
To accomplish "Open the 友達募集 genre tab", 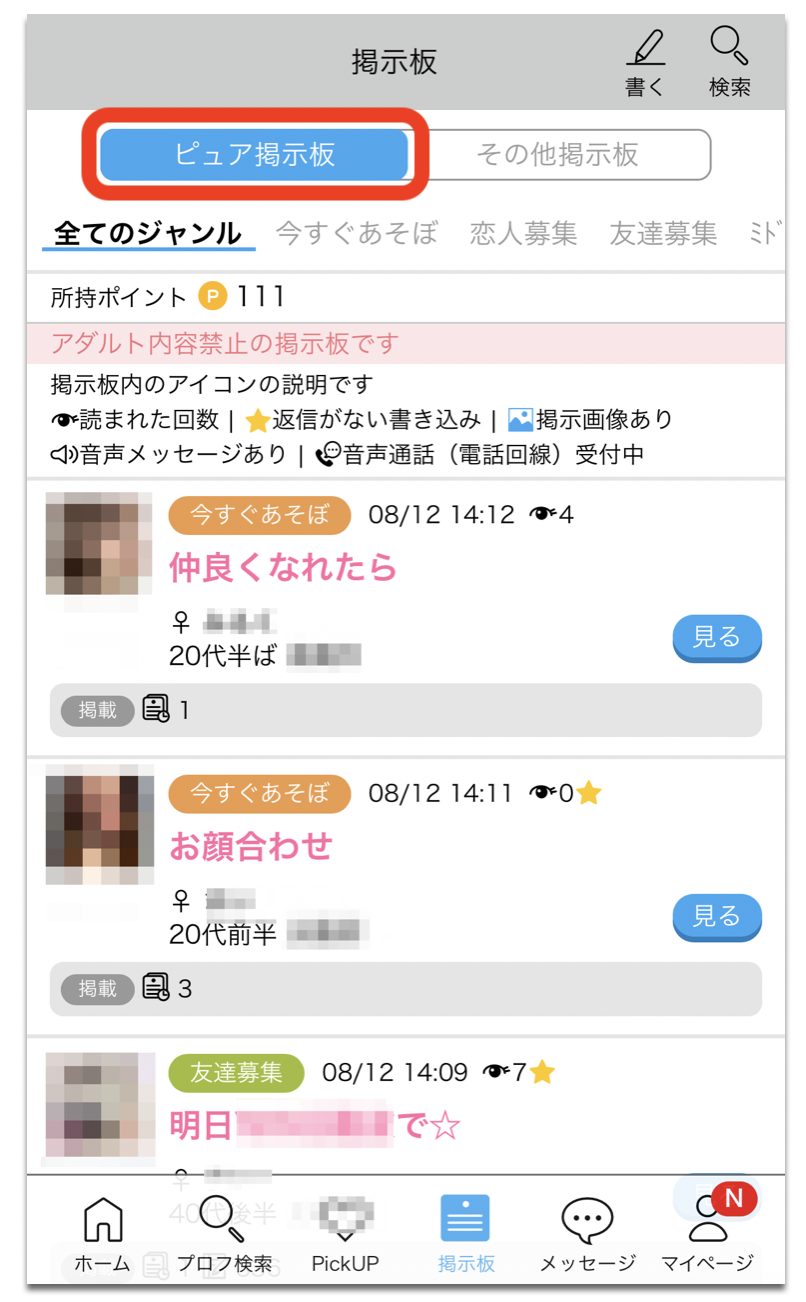I will 663,233.
